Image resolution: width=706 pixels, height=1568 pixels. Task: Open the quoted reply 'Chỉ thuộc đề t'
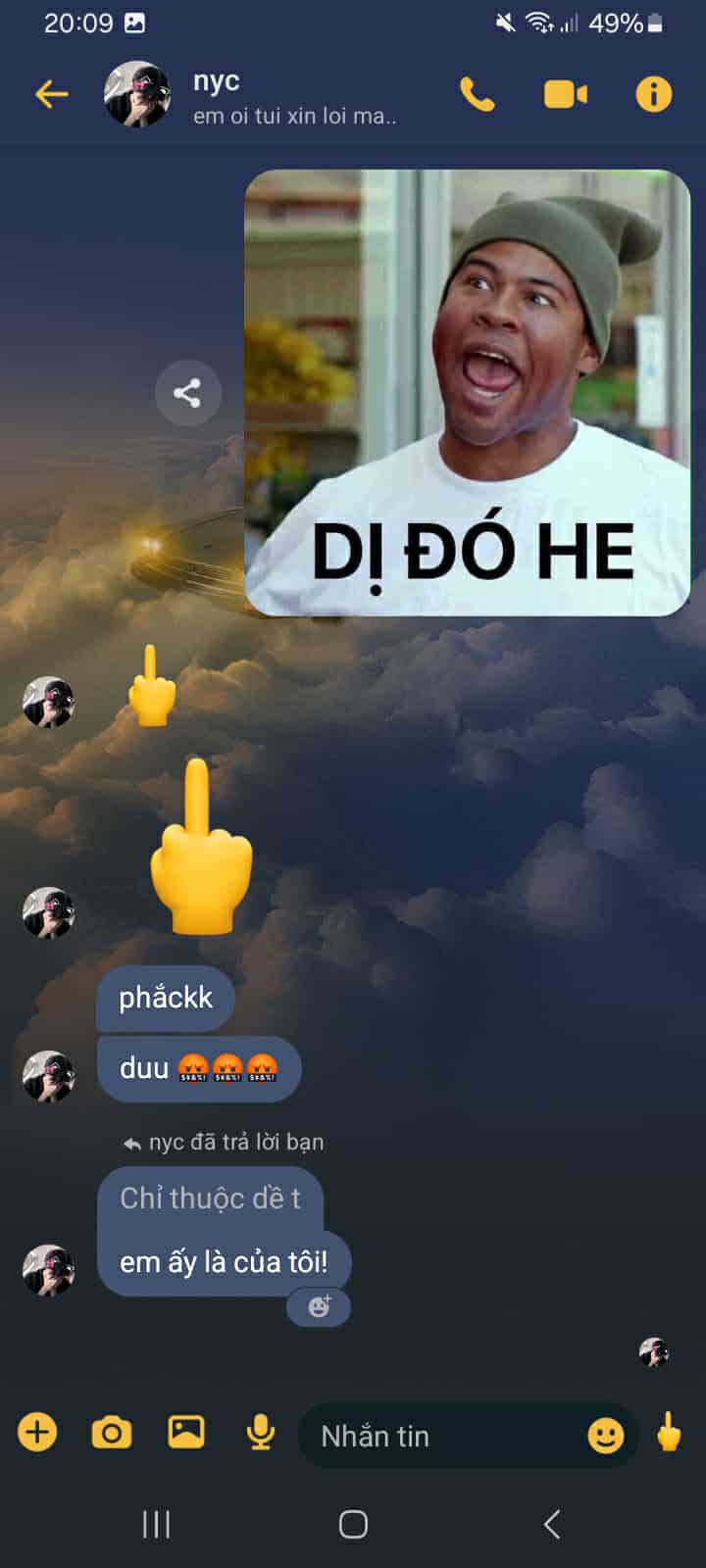[x=210, y=1198]
